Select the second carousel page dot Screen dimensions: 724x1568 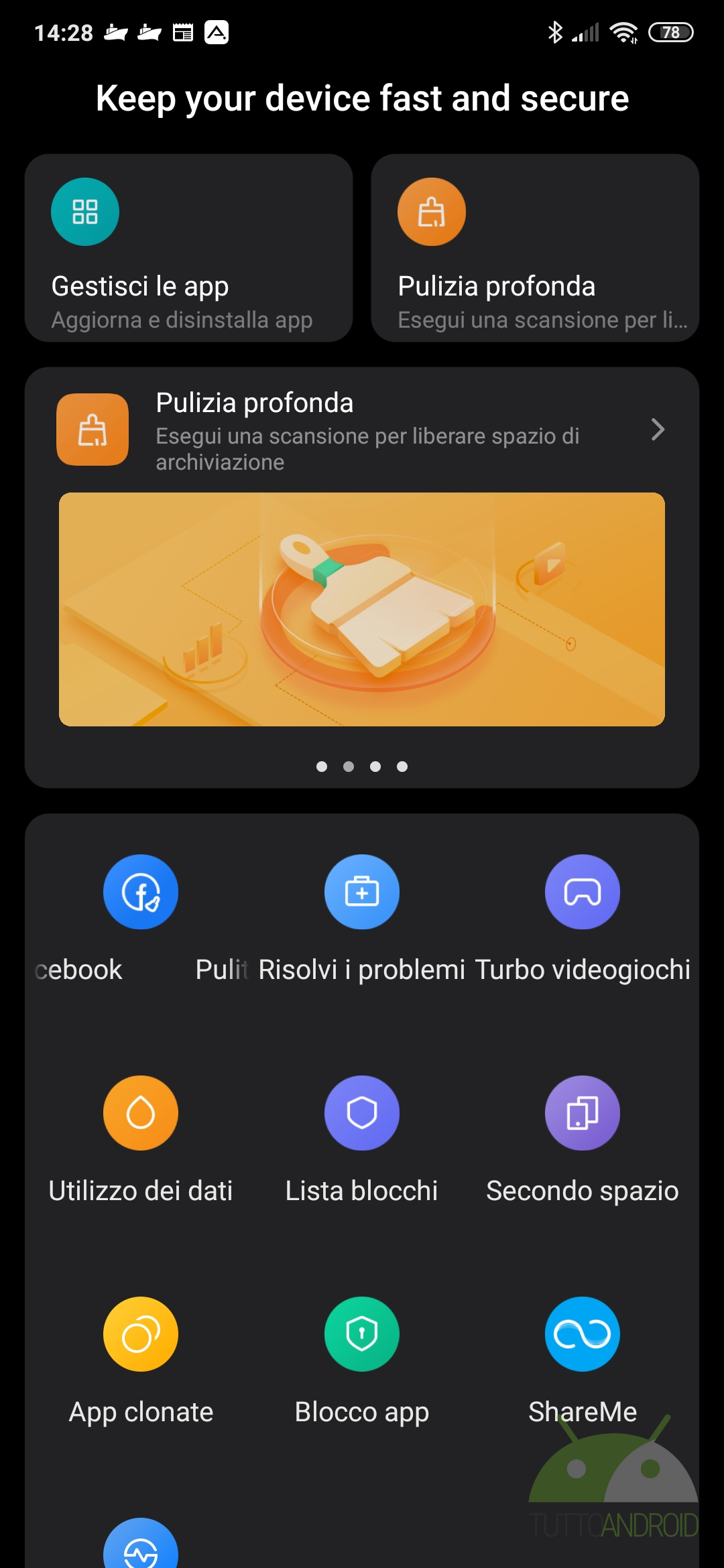point(349,767)
